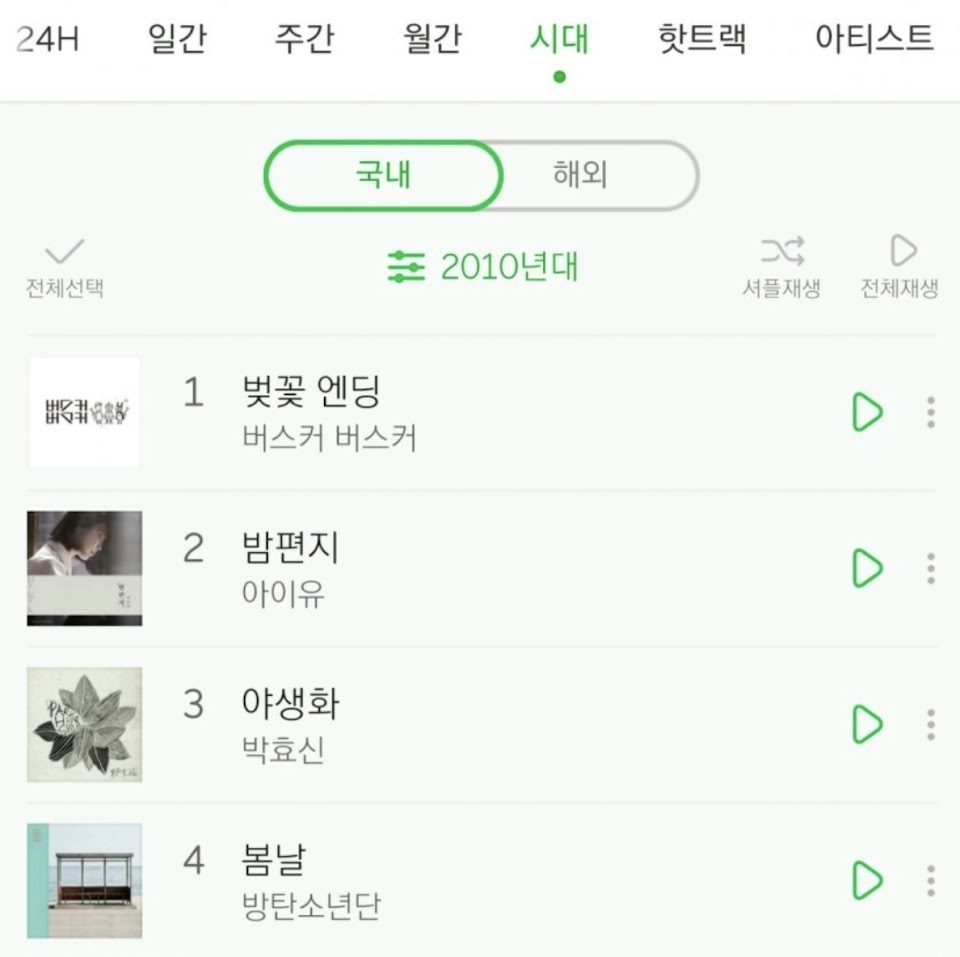Play 벚꽃 엔딩 by 버스커 버스커
The height and width of the screenshot is (957, 960).
coord(867,412)
